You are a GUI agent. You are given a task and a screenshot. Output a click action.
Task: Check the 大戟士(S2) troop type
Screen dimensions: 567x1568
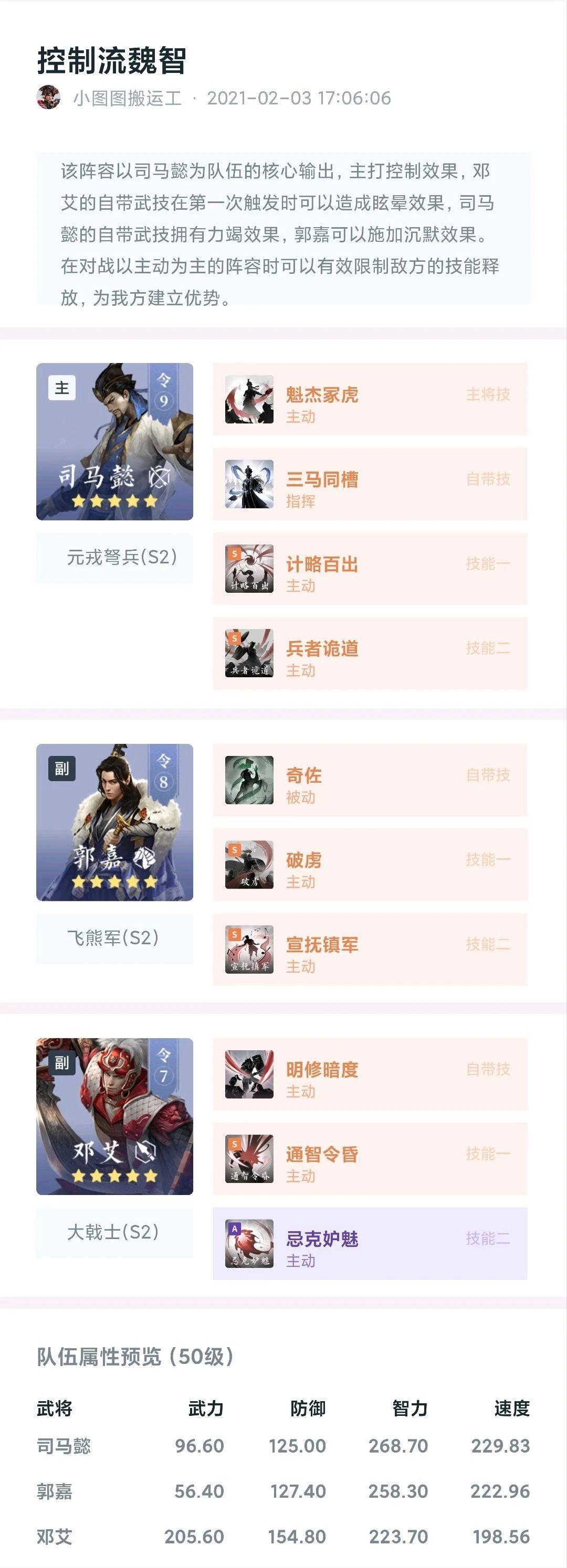pos(114,1233)
